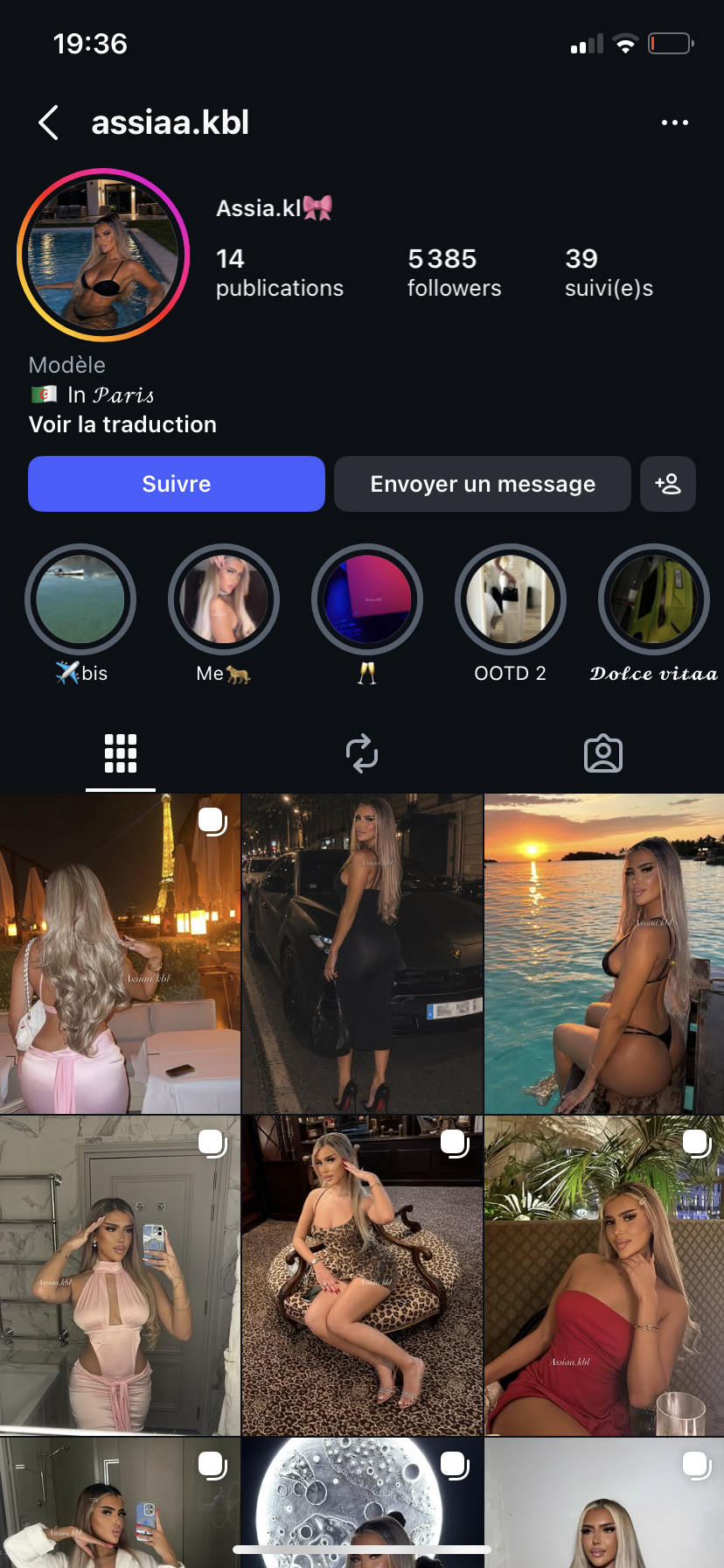View the 39 suivi(e)s list
Image resolution: width=724 pixels, height=1568 pixels.
[609, 272]
